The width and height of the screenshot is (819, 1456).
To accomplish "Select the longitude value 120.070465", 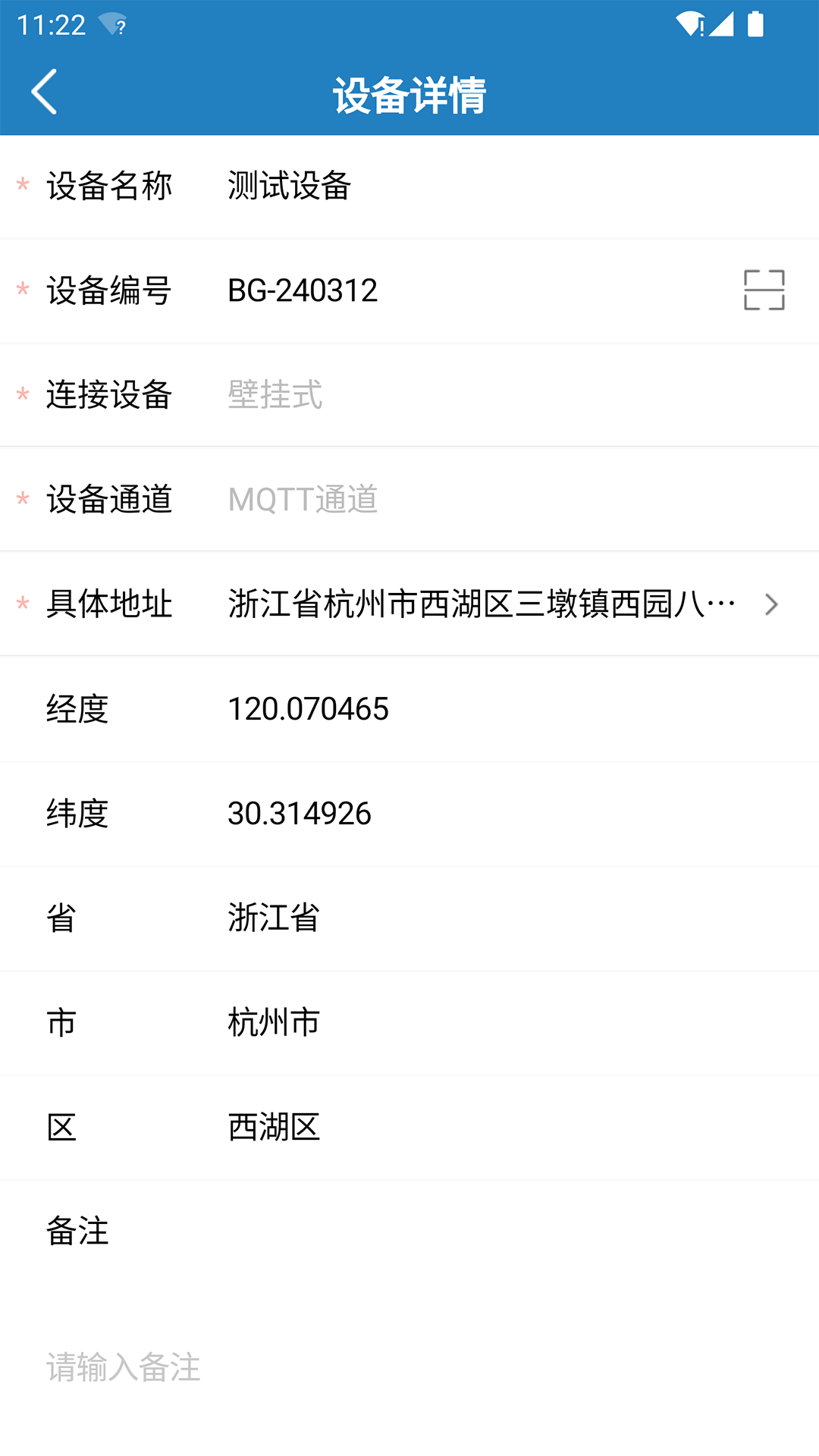I will coord(309,709).
